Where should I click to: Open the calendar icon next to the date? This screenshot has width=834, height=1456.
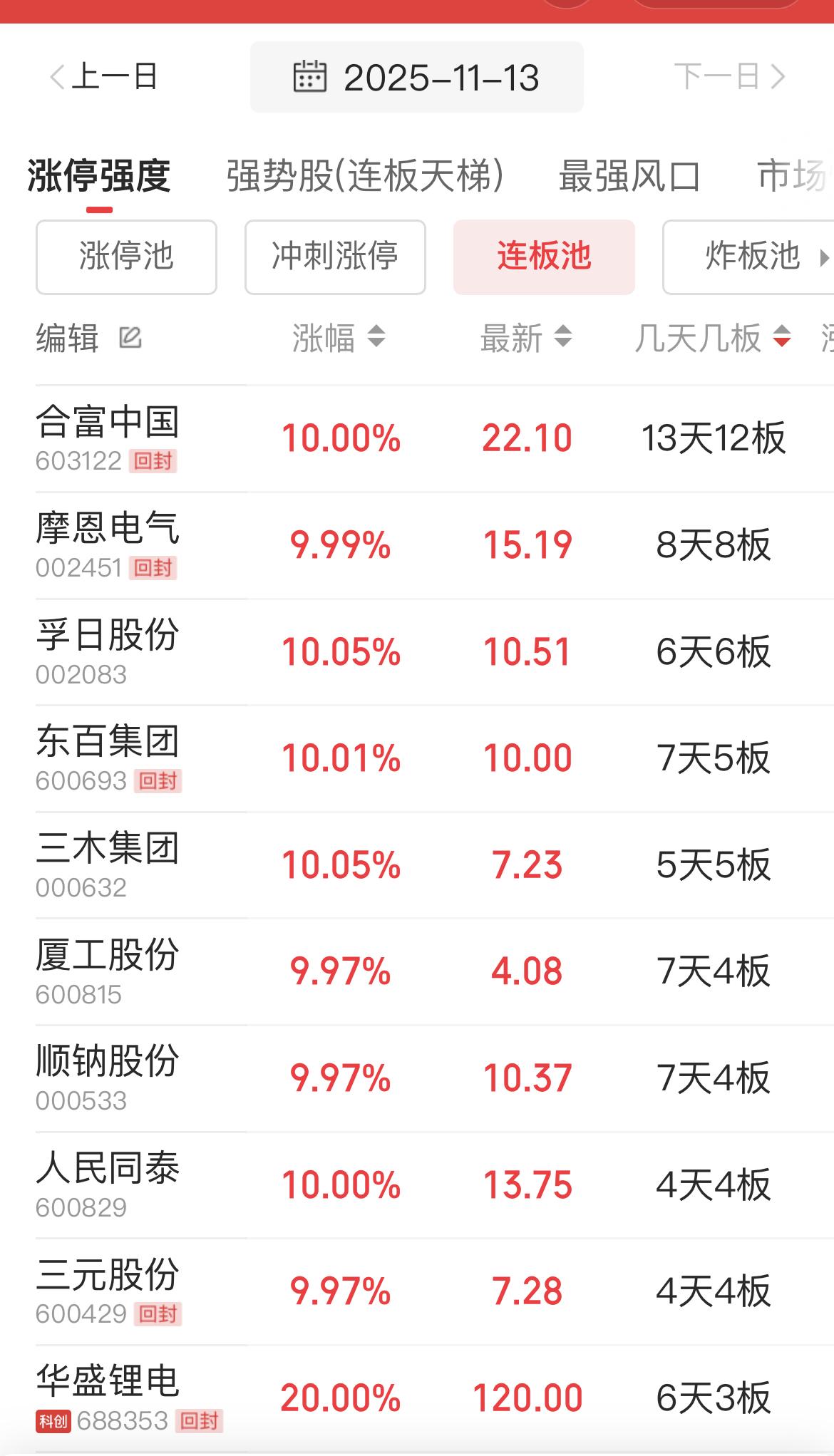point(312,78)
